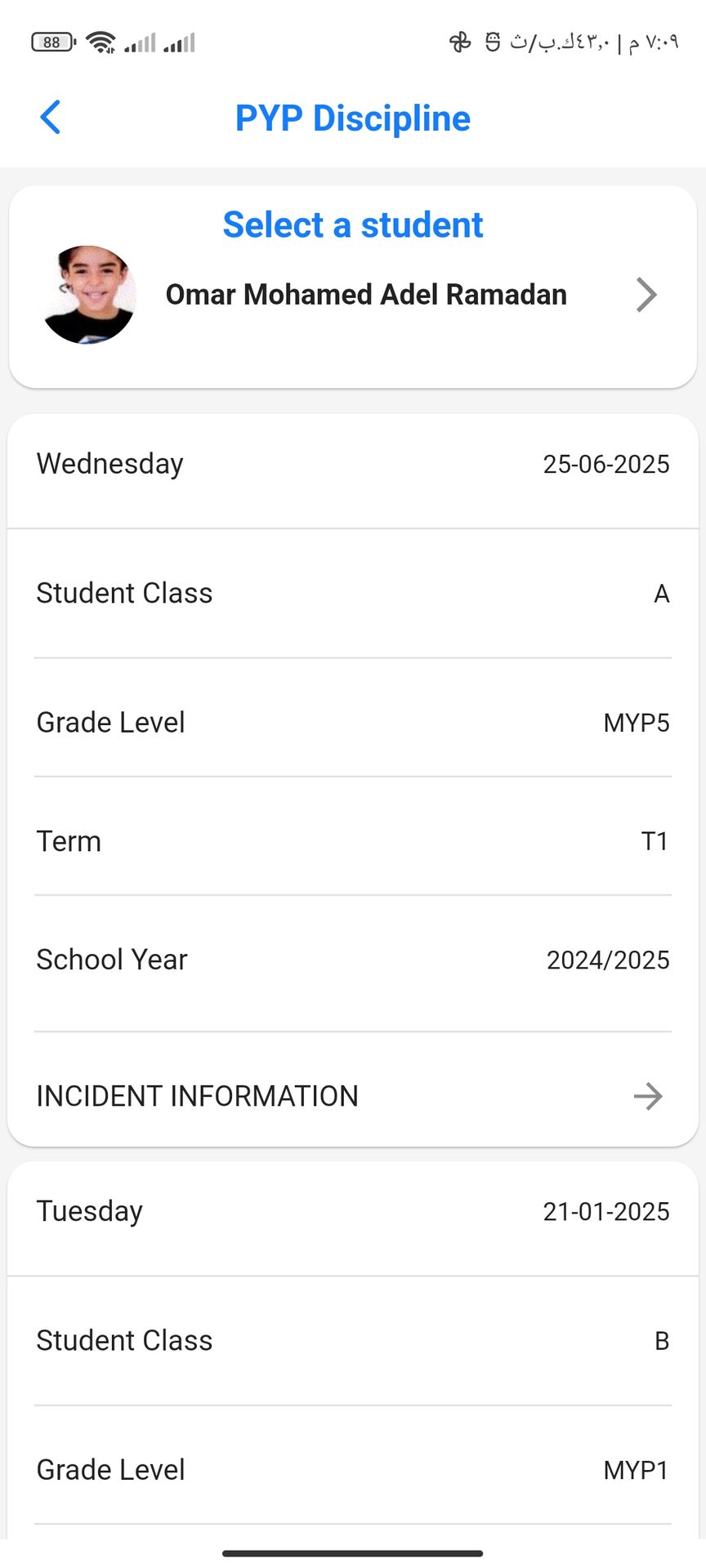
Task: Open student selector for Omar Mohamed Adel Ramadan
Action: click(x=646, y=295)
